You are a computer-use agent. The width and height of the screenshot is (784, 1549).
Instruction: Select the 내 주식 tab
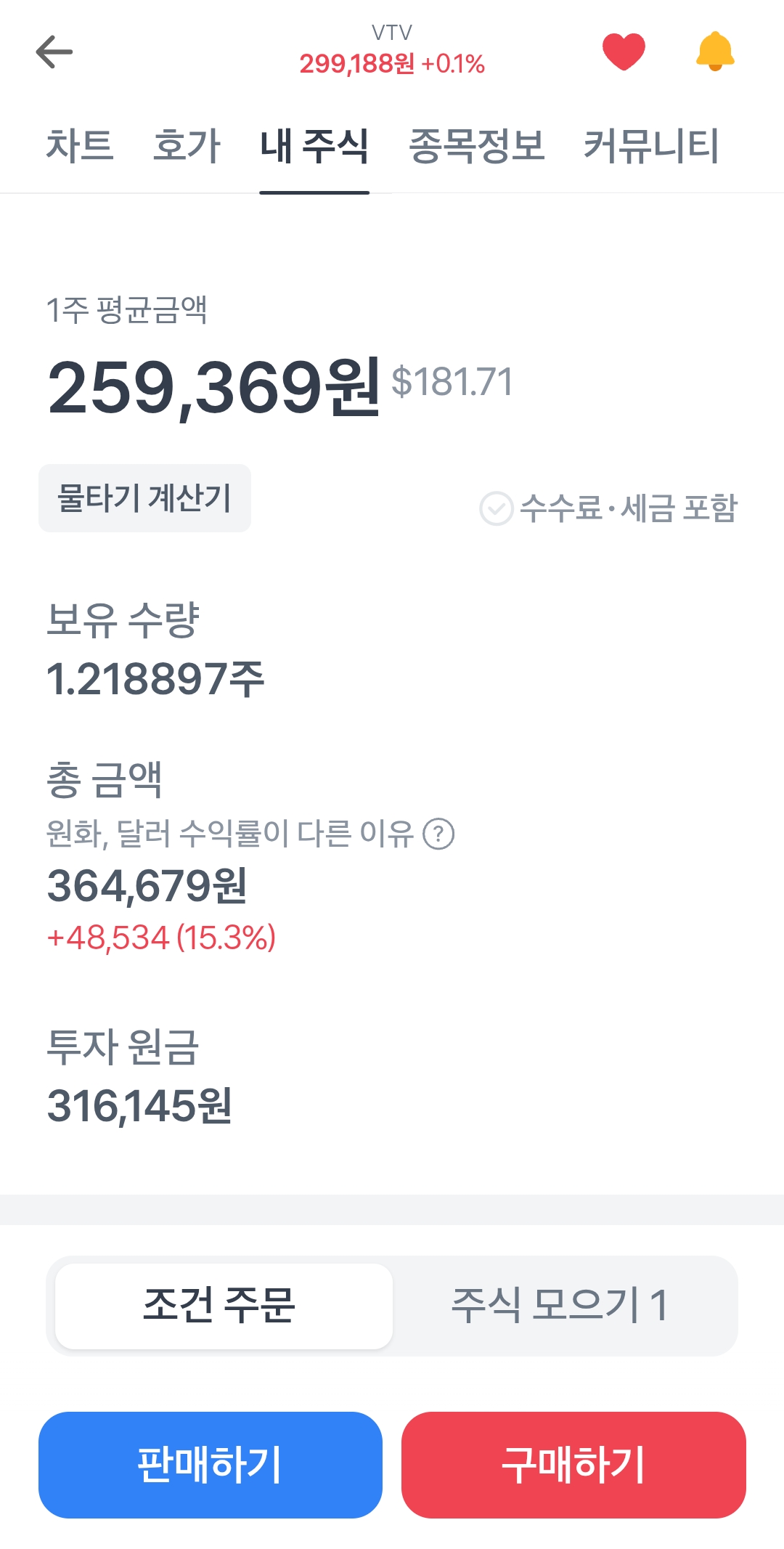[x=314, y=145]
